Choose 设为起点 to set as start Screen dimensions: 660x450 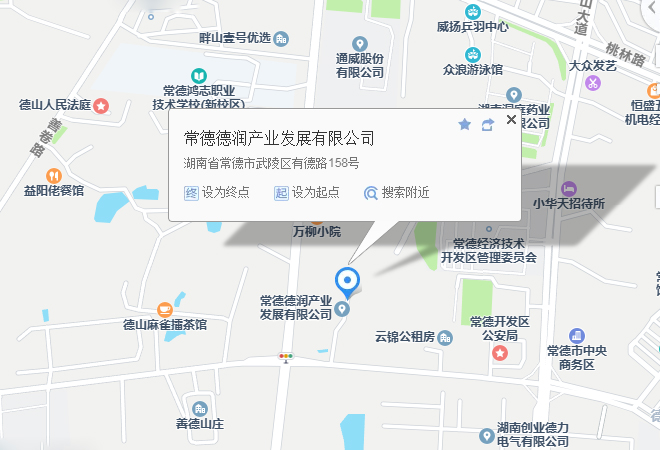point(307,193)
